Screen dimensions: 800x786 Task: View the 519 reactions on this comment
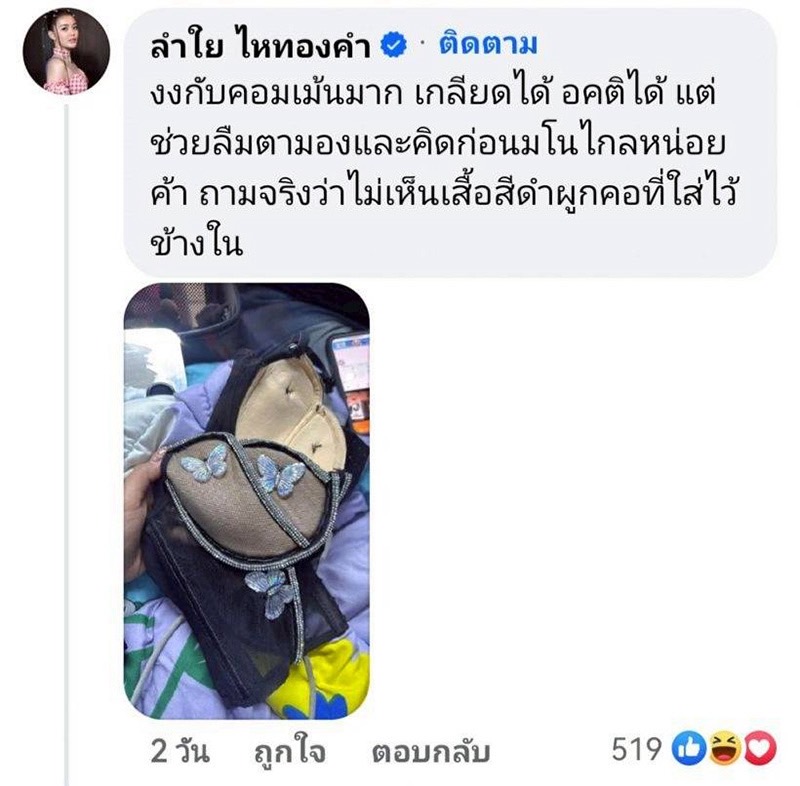tap(692, 749)
